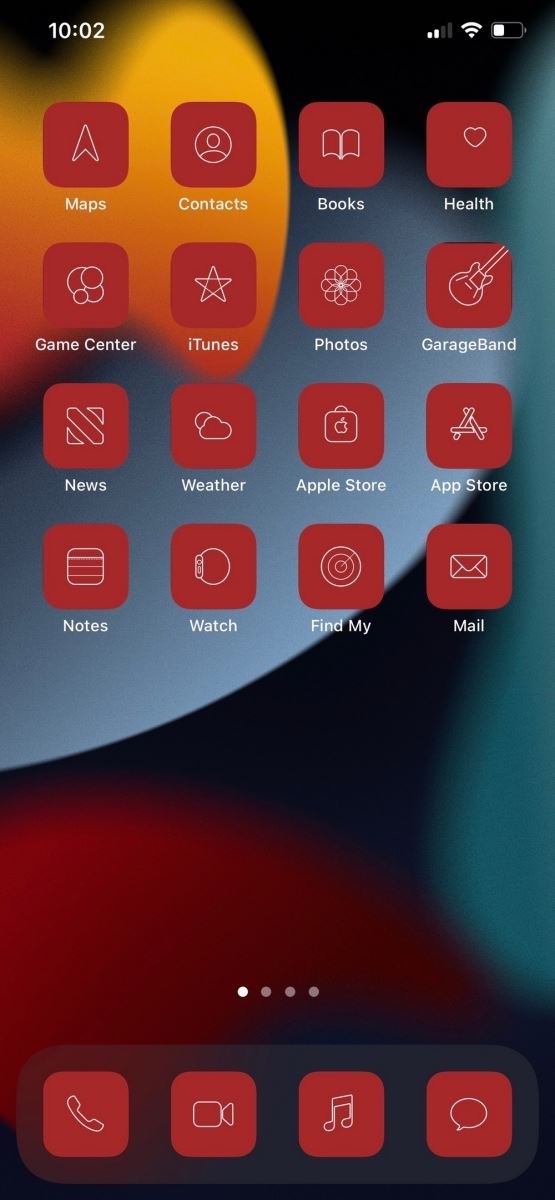Launch Game Center
555x1200 pixels.
pyautogui.click(x=86, y=285)
